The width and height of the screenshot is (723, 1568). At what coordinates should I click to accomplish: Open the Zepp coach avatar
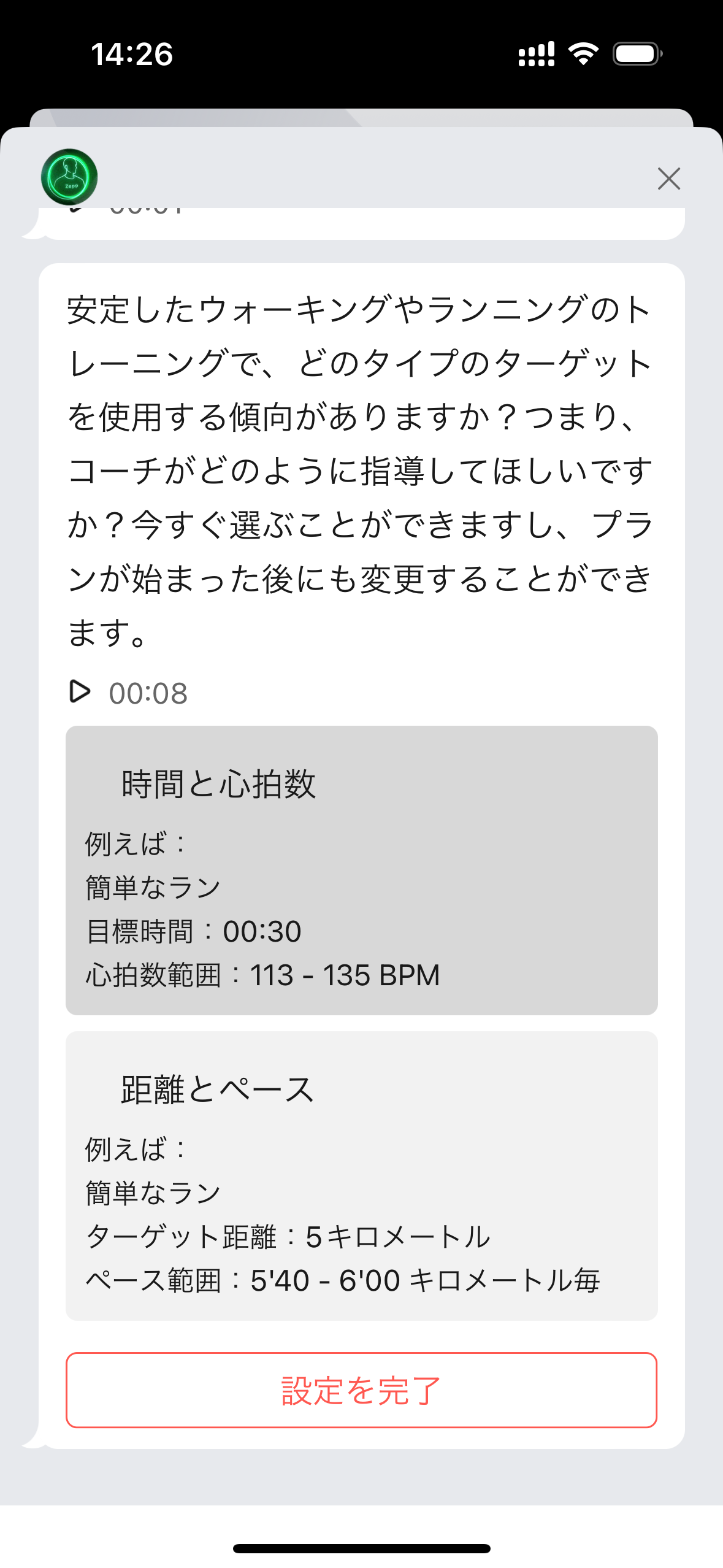(x=69, y=177)
